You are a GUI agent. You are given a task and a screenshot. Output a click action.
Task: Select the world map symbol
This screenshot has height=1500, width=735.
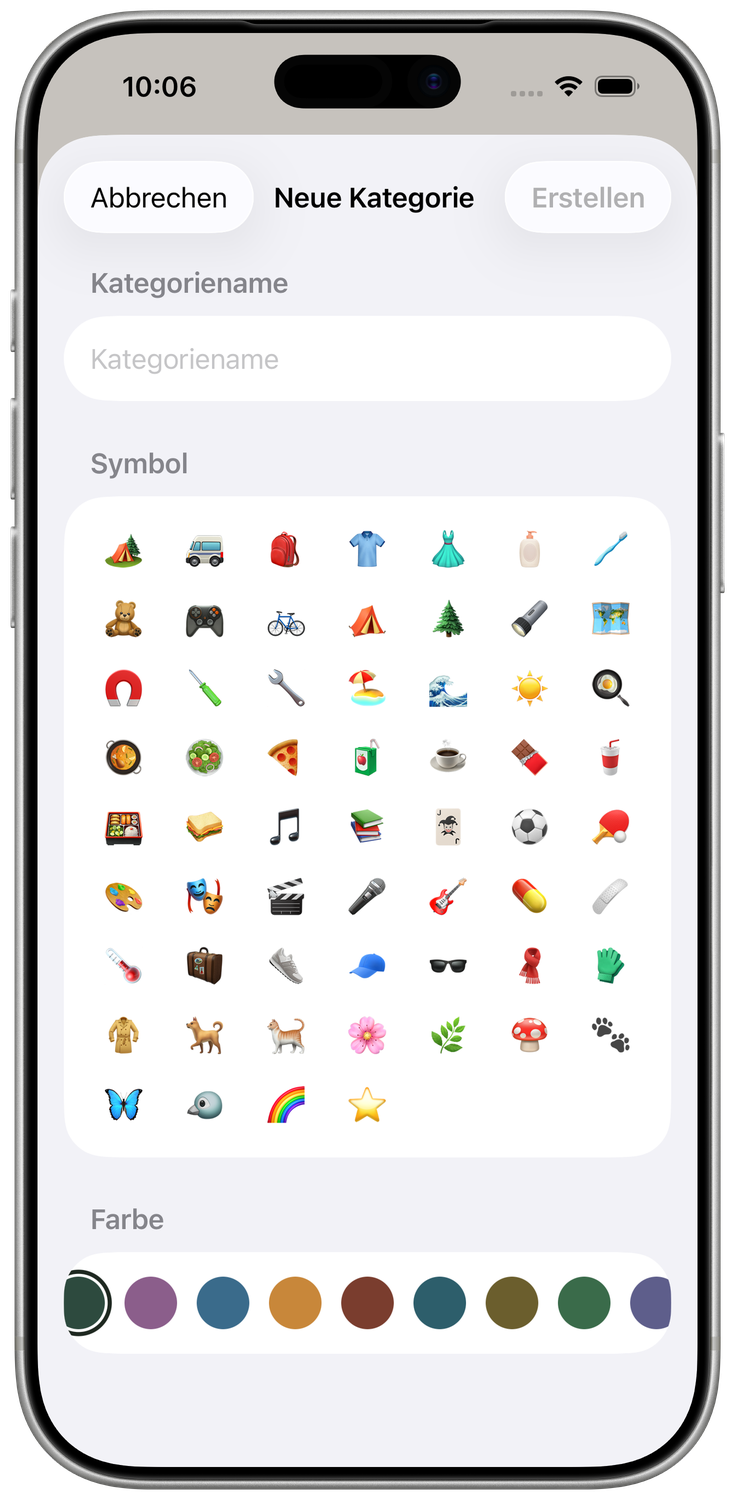tap(610, 620)
